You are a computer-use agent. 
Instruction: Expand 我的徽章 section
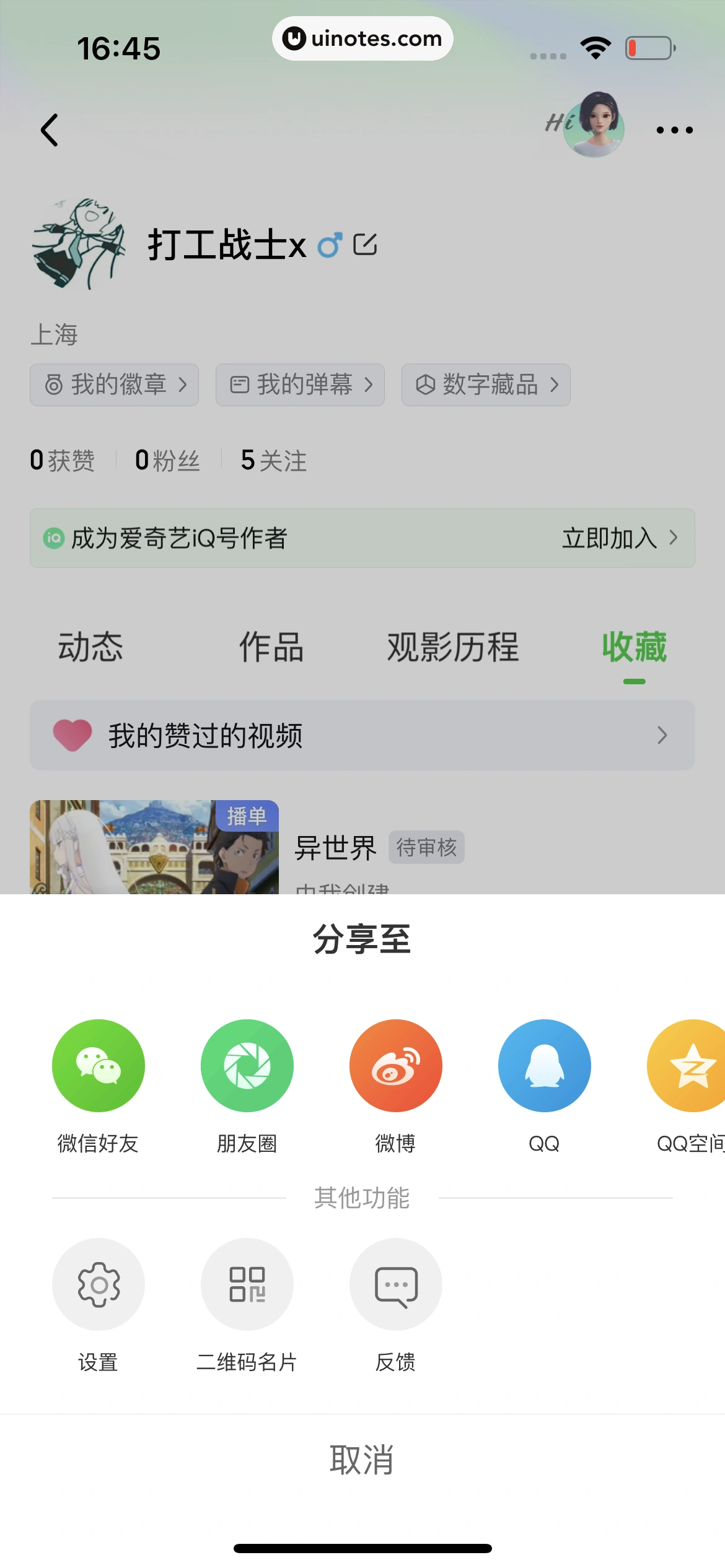pyautogui.click(x=113, y=385)
